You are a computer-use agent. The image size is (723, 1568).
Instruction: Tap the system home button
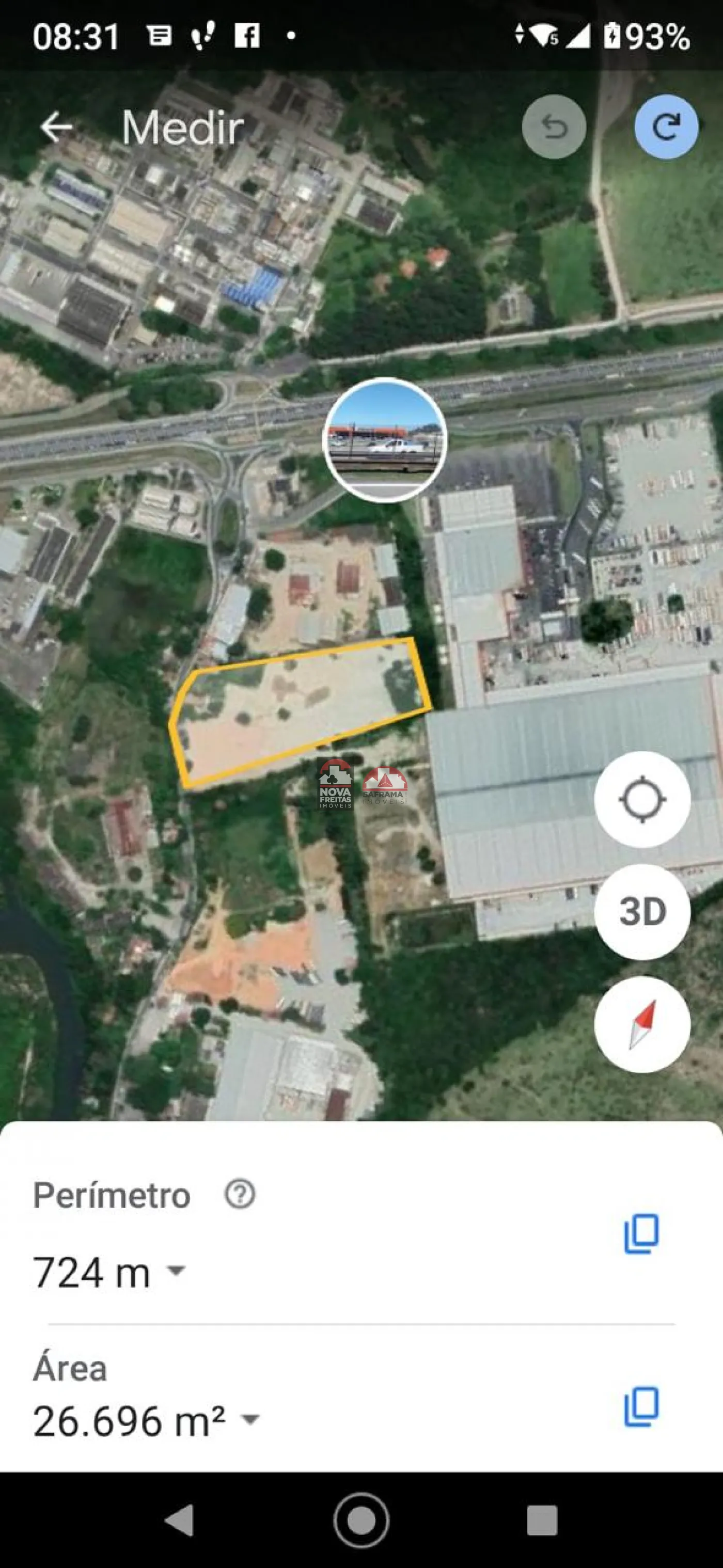click(361, 1520)
